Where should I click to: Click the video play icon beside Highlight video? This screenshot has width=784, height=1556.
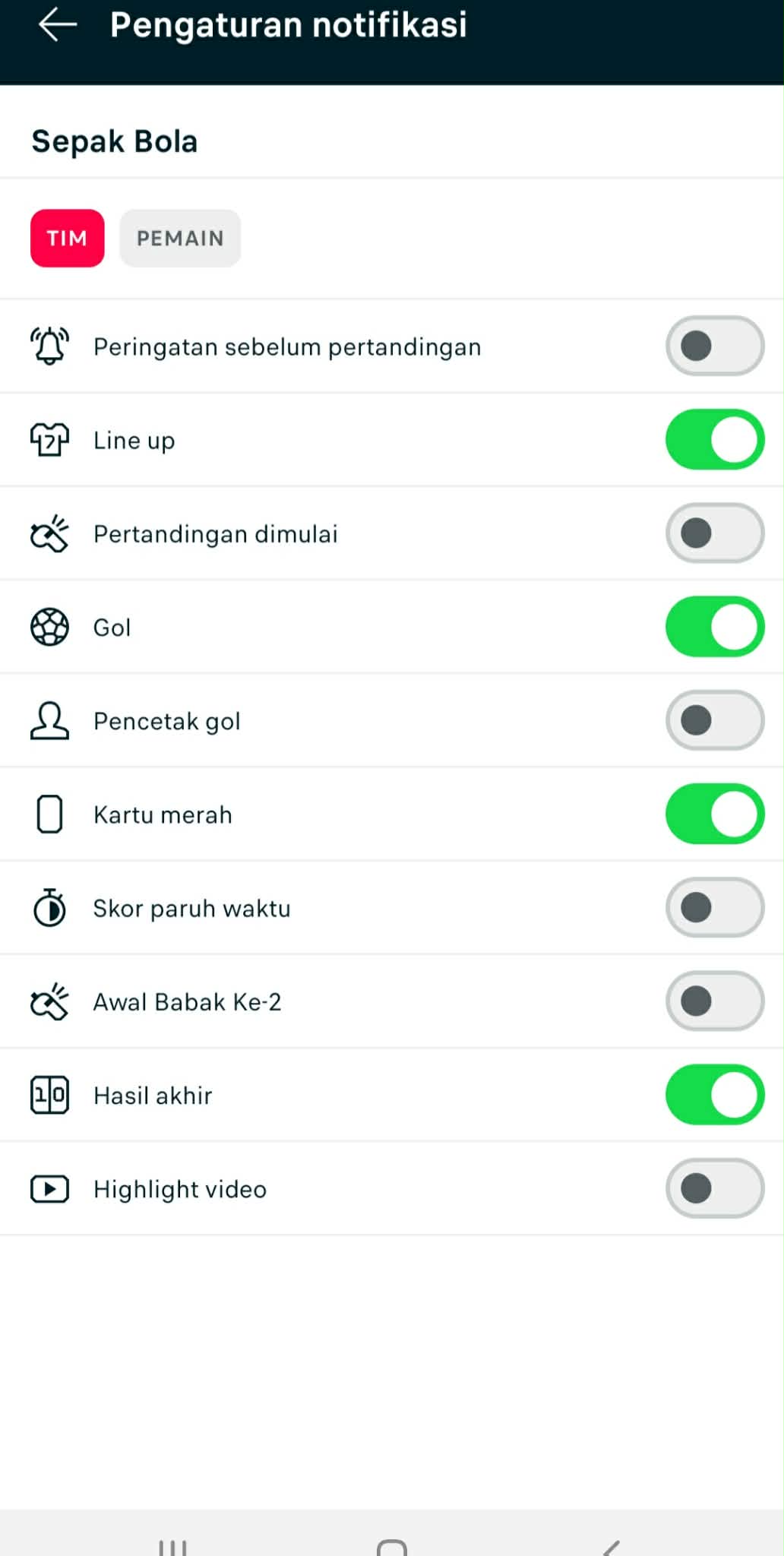(x=50, y=1188)
